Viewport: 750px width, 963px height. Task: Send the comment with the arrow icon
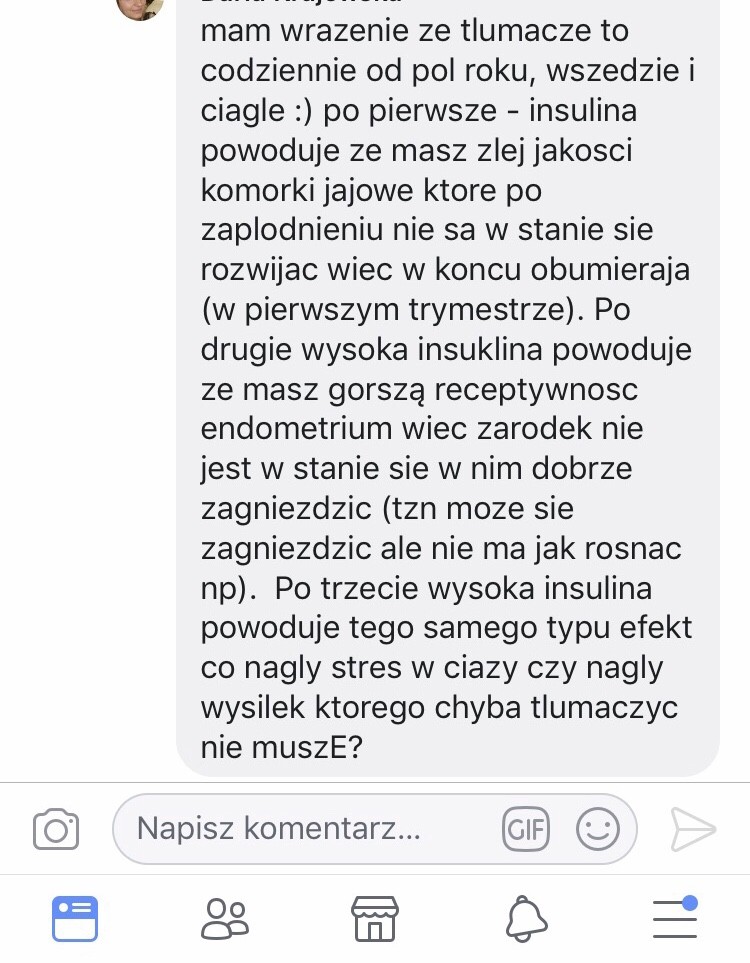pyautogui.click(x=693, y=829)
